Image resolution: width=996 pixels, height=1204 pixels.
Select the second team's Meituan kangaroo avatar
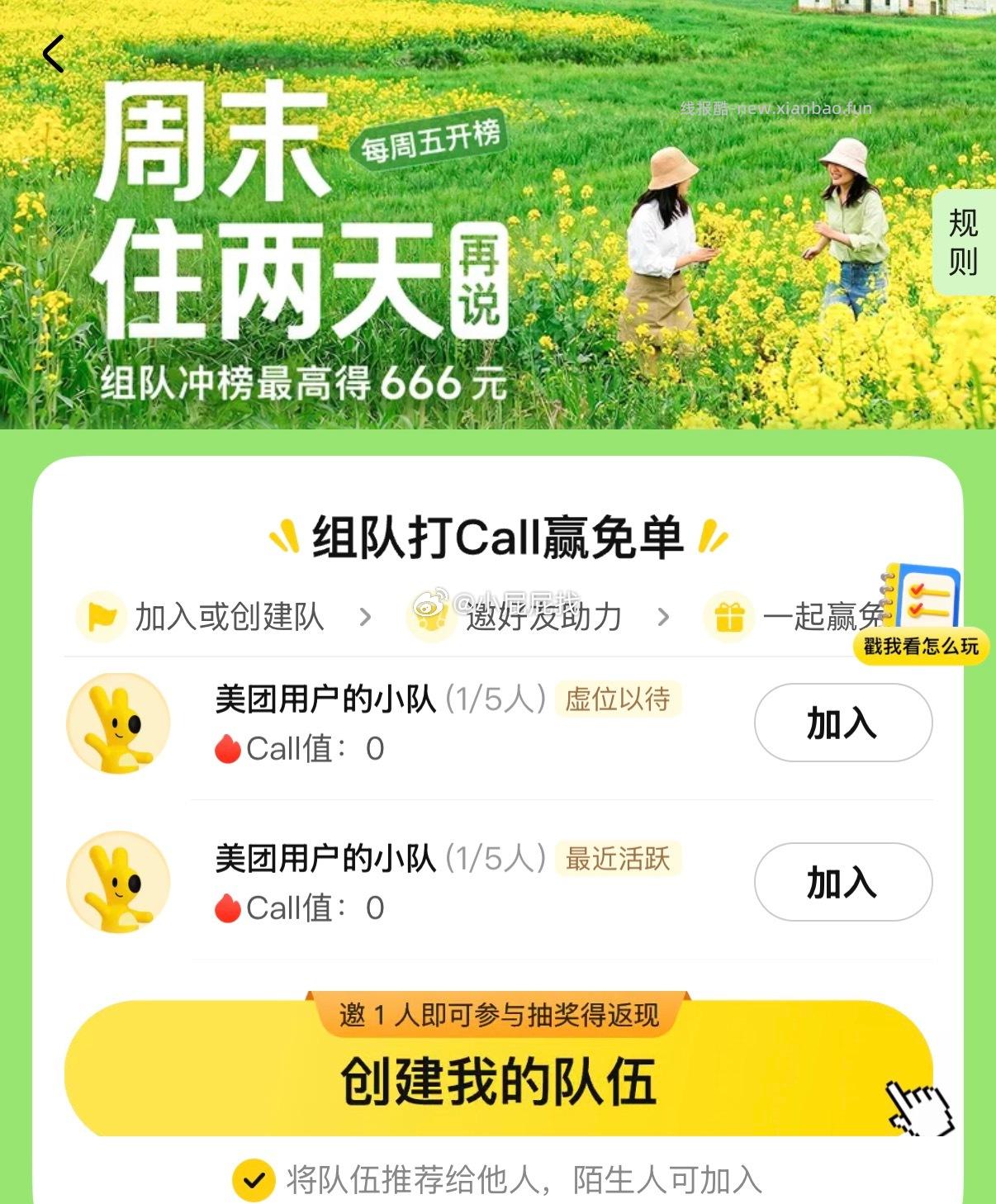click(x=120, y=881)
